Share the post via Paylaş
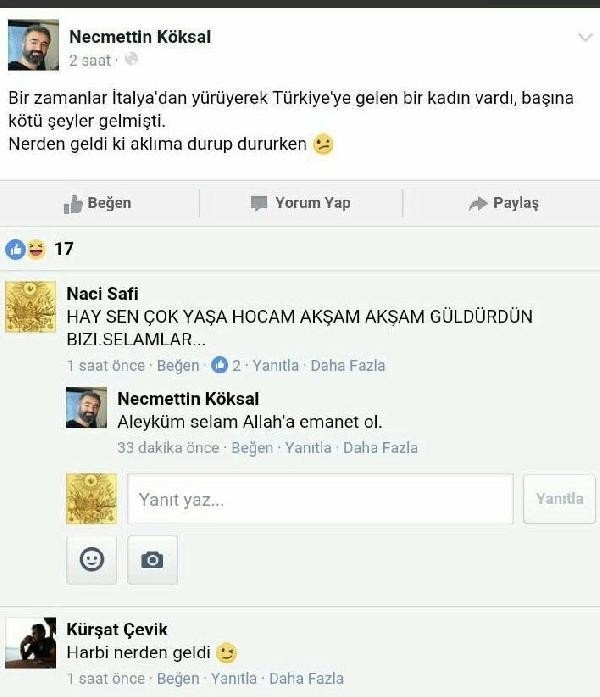The image size is (600, 697). point(504,203)
